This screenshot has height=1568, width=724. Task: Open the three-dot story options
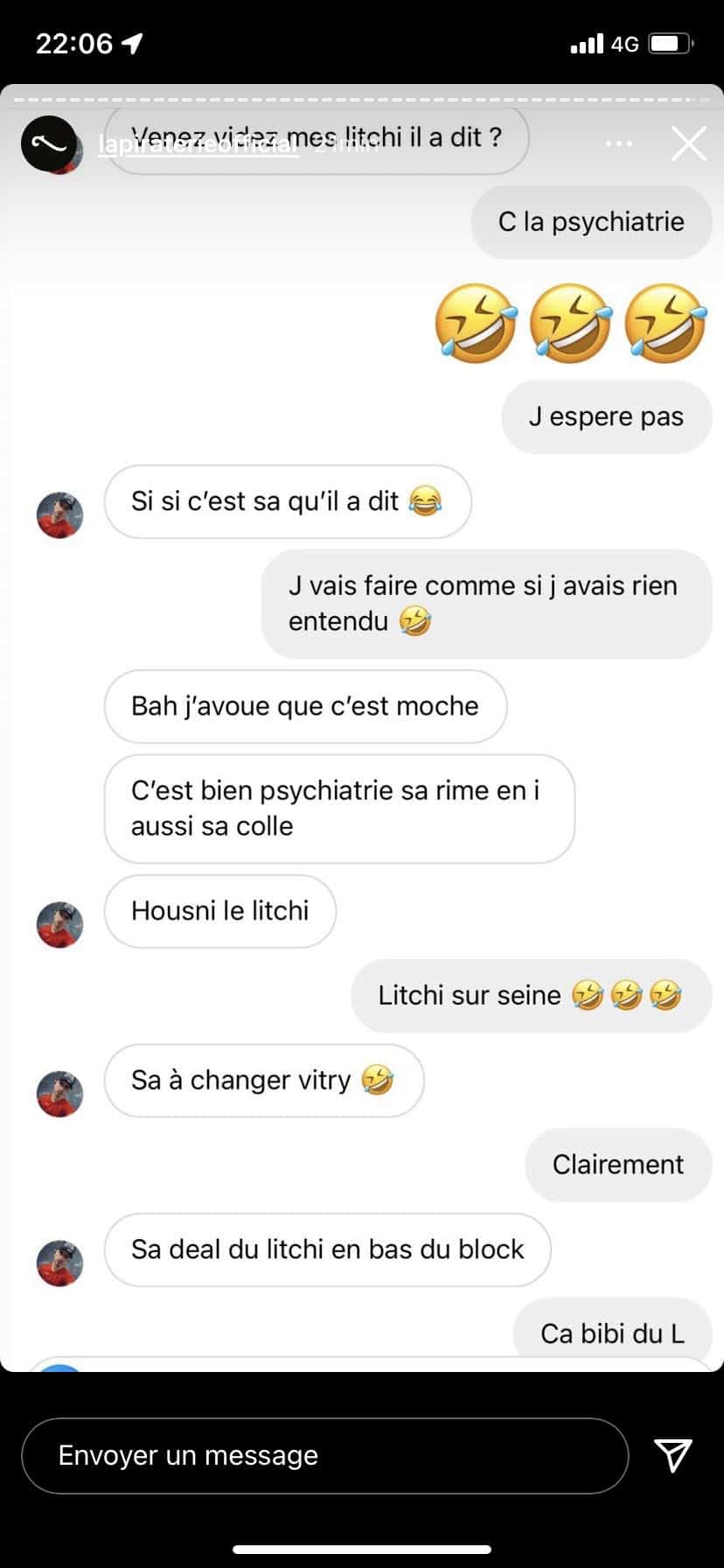[x=618, y=143]
